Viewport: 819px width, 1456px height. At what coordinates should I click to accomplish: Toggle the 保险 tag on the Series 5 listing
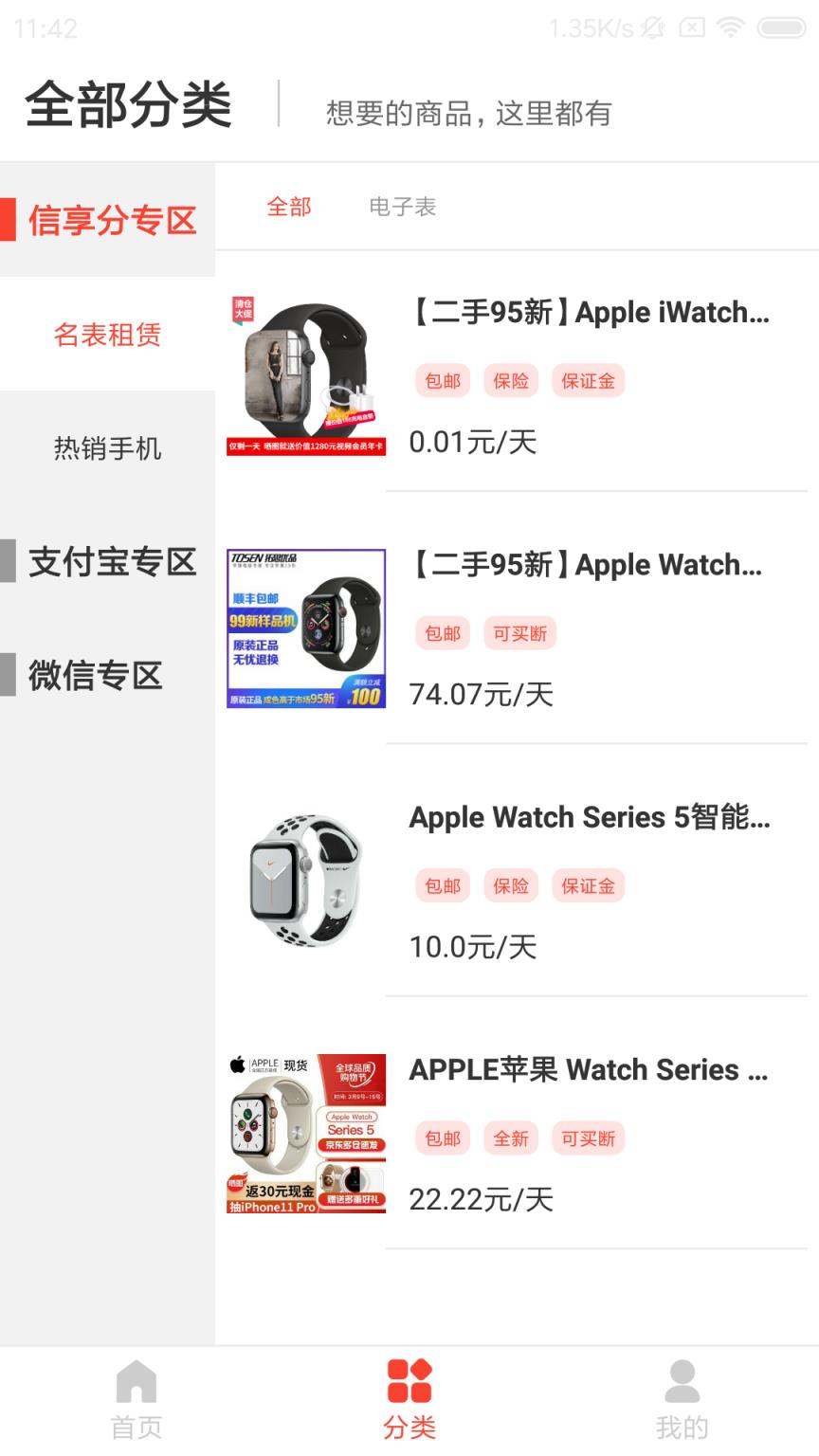(510, 885)
